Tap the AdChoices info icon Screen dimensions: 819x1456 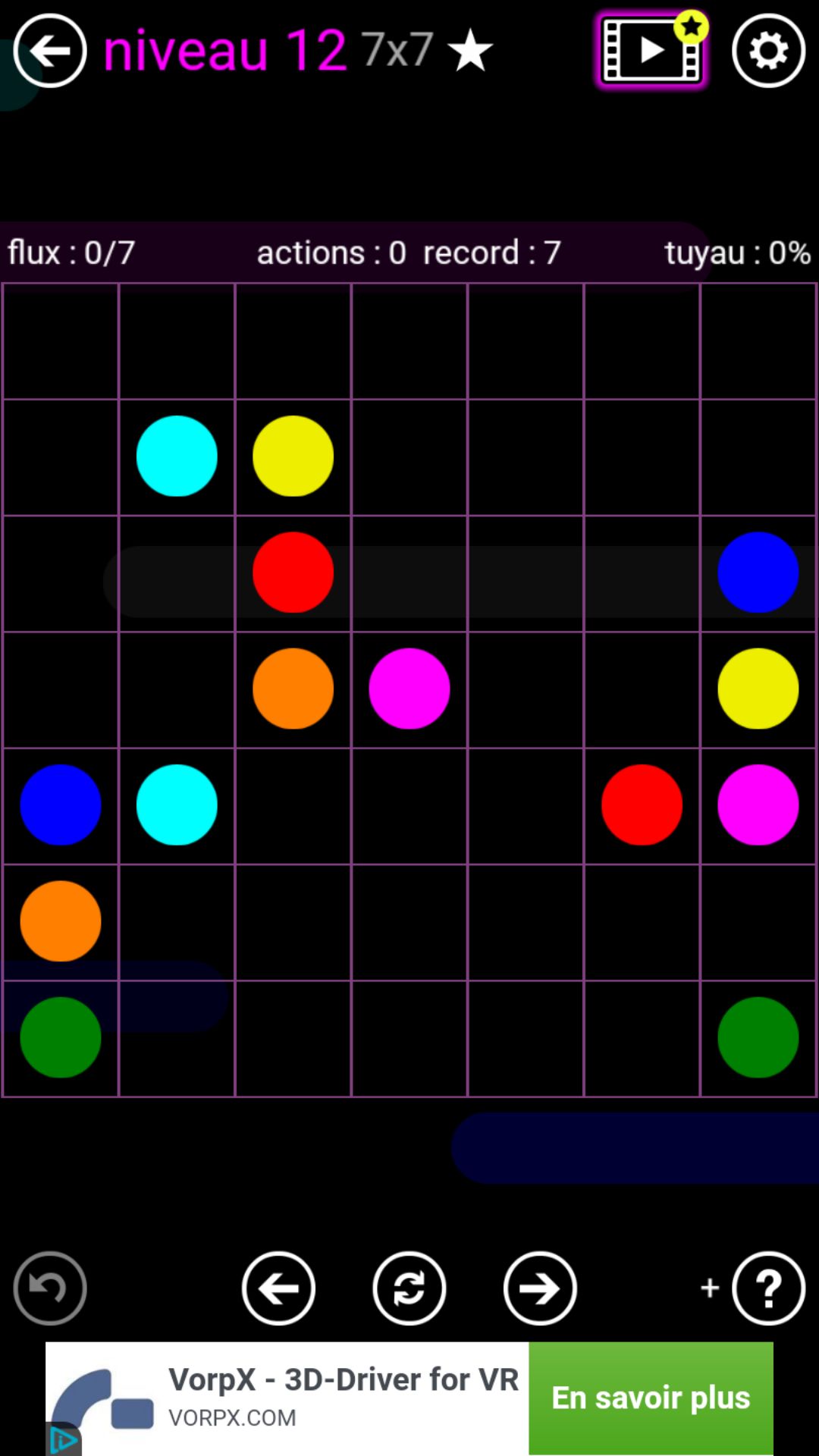click(x=64, y=1440)
